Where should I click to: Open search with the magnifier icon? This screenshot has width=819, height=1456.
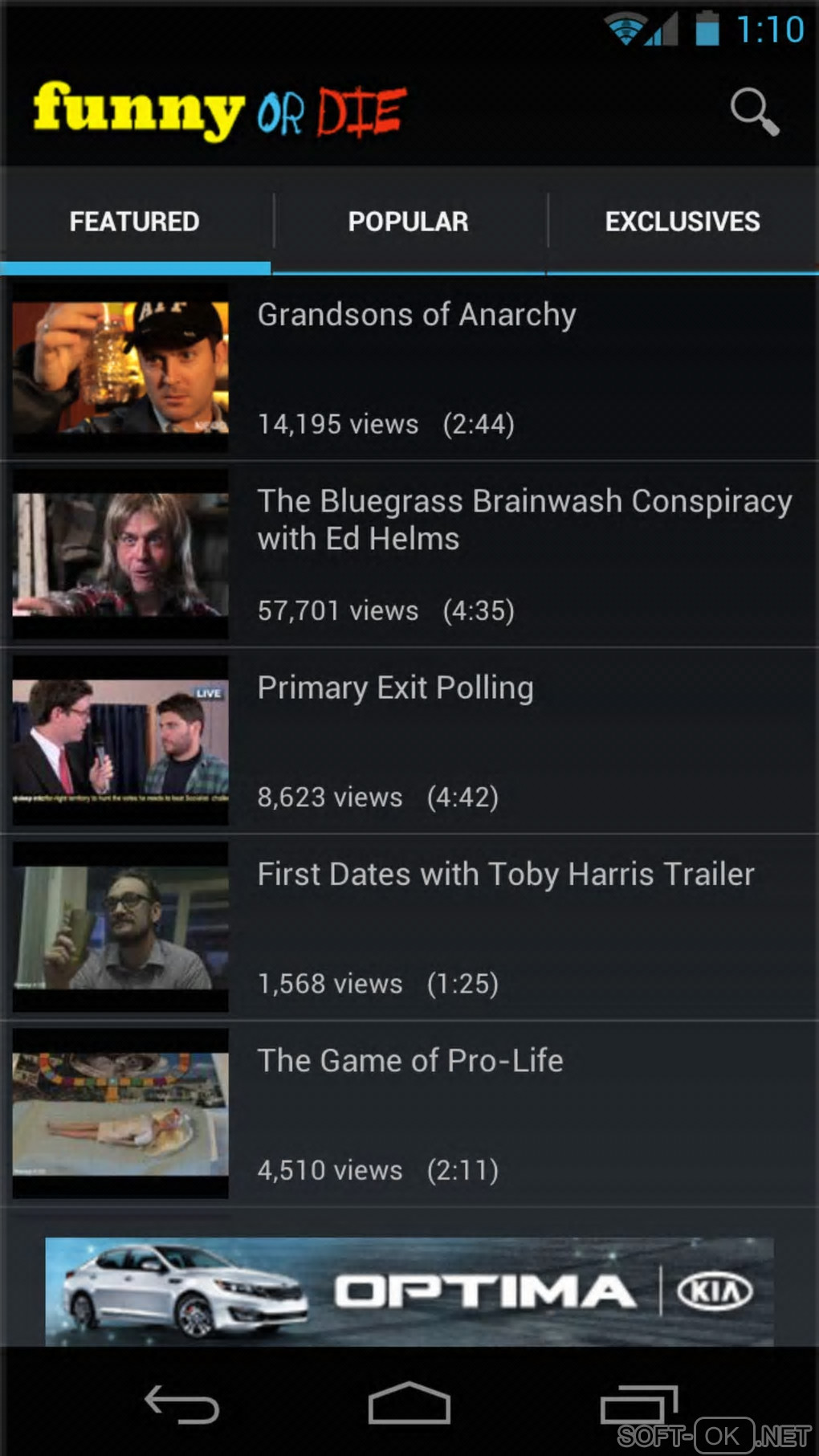click(754, 111)
